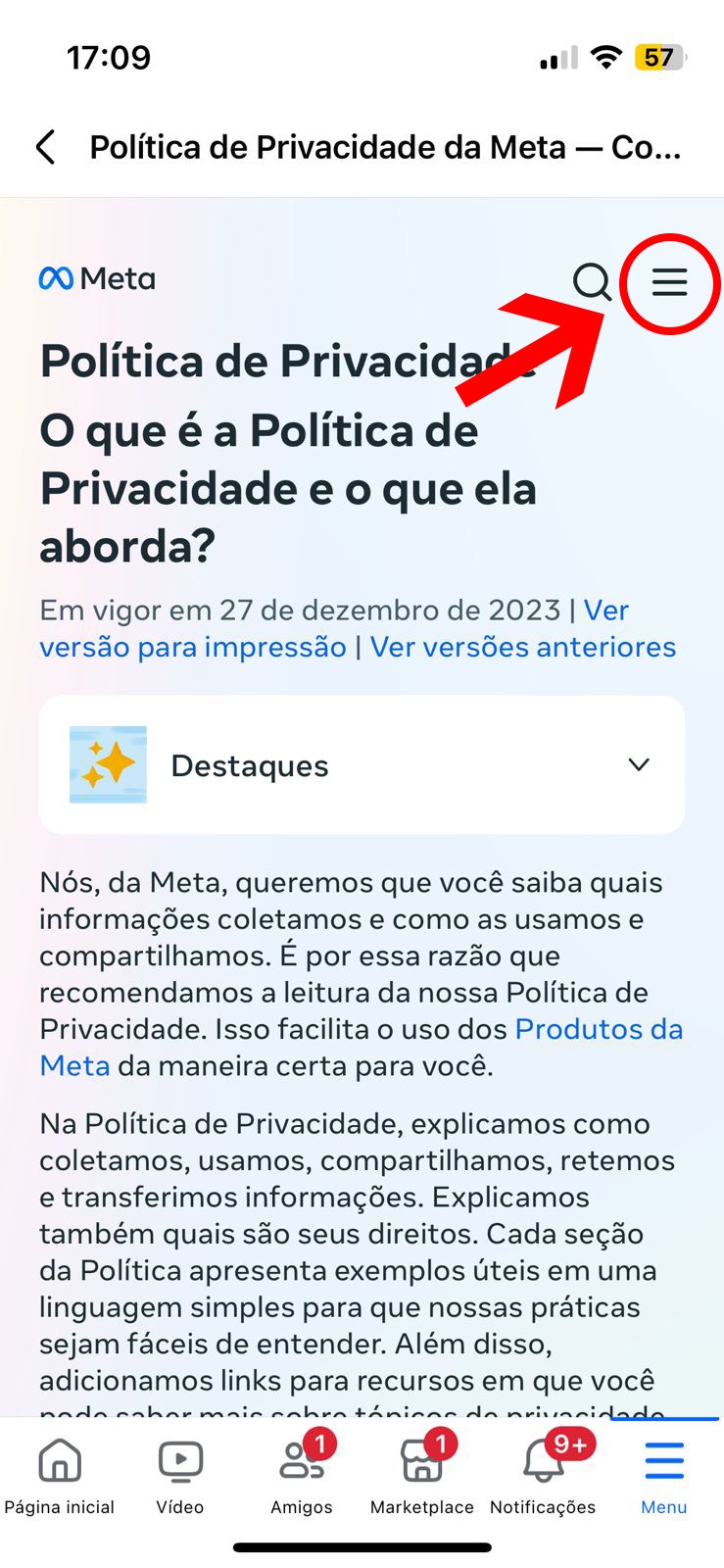View the Notificações tab
Screen dimensions: 724x1568
tap(543, 1478)
